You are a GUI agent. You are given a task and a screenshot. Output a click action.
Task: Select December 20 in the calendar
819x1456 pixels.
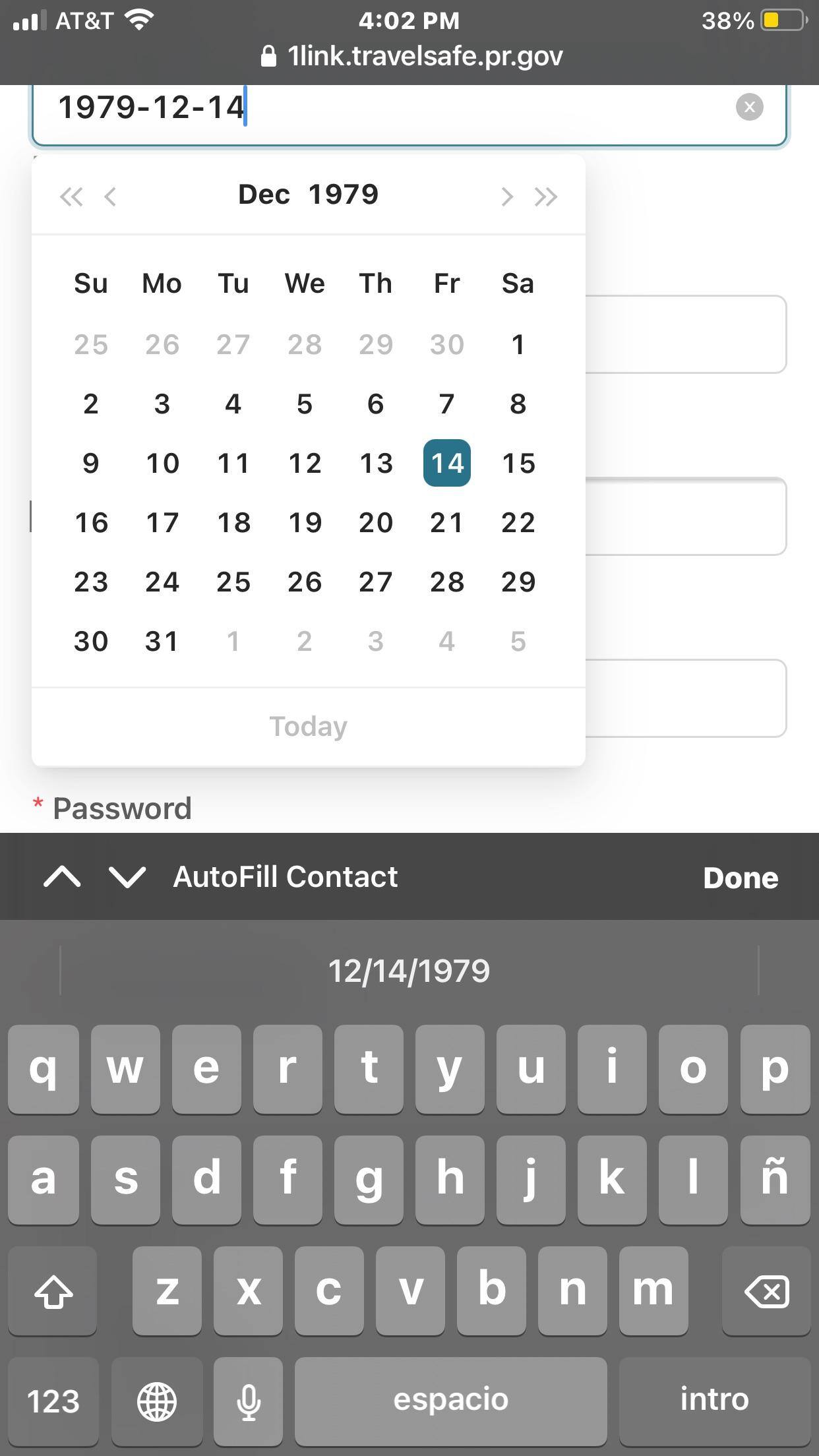[x=376, y=522]
